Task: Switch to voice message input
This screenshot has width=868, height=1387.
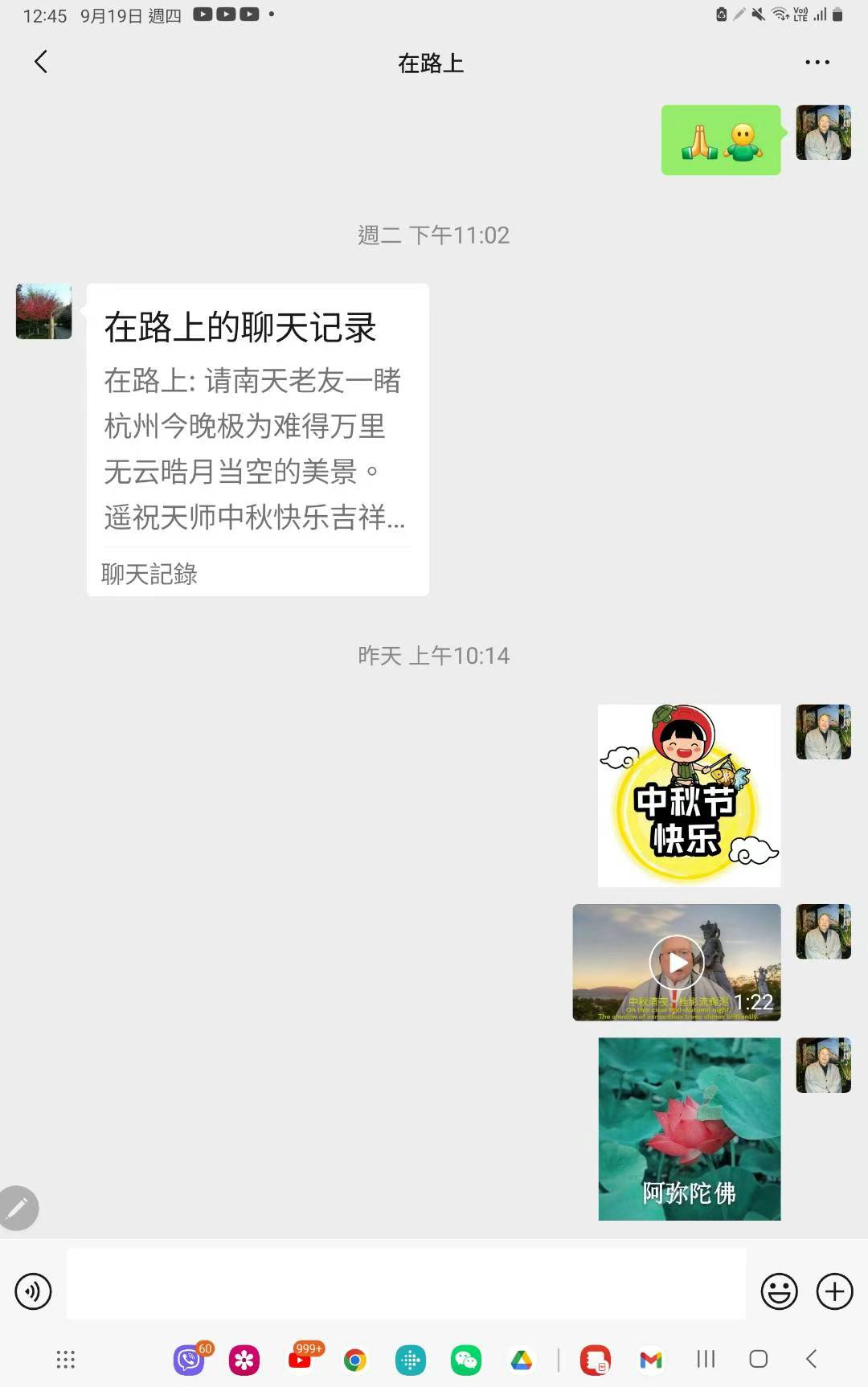Action: 33,1291
